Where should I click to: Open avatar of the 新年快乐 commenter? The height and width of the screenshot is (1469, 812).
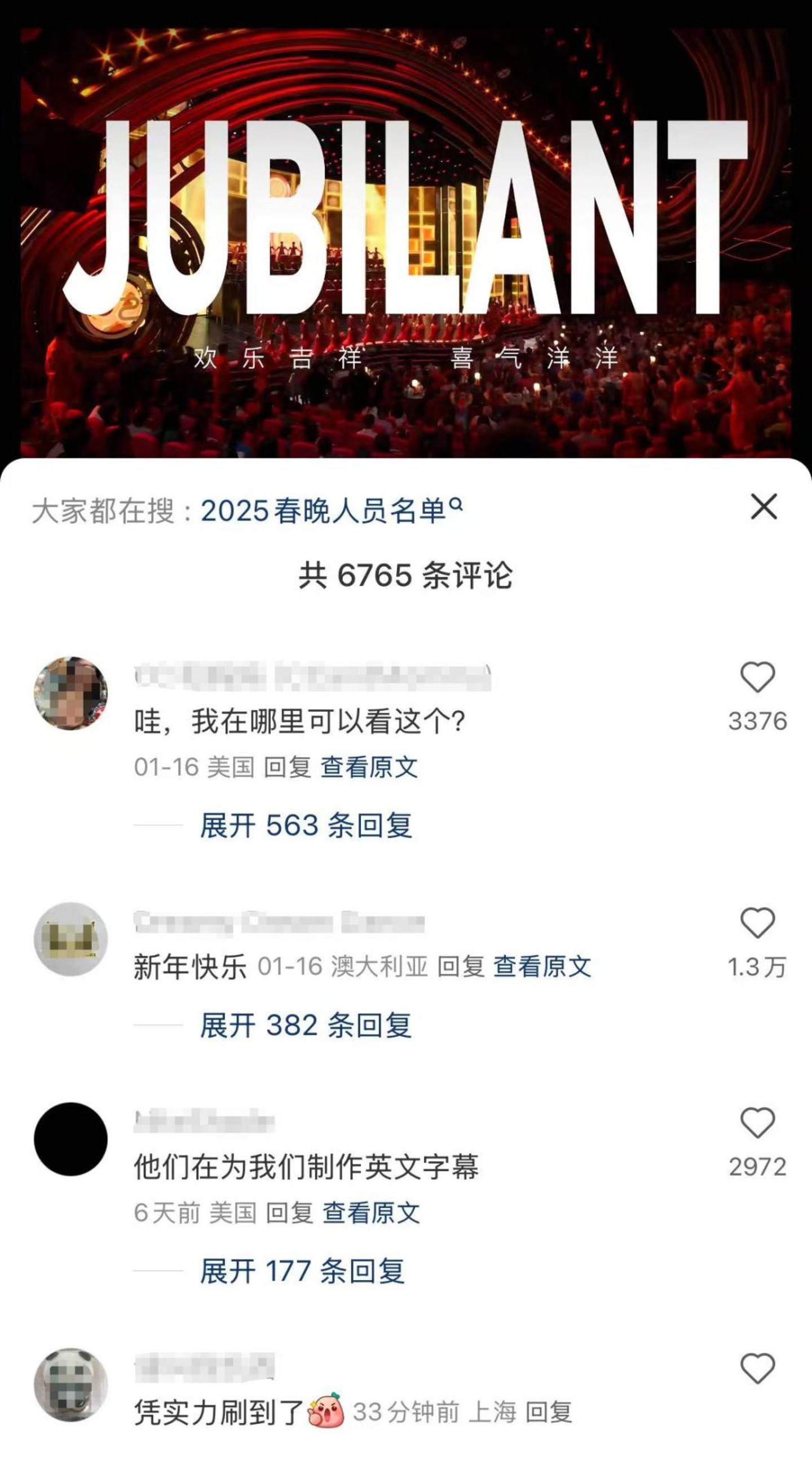click(70, 939)
